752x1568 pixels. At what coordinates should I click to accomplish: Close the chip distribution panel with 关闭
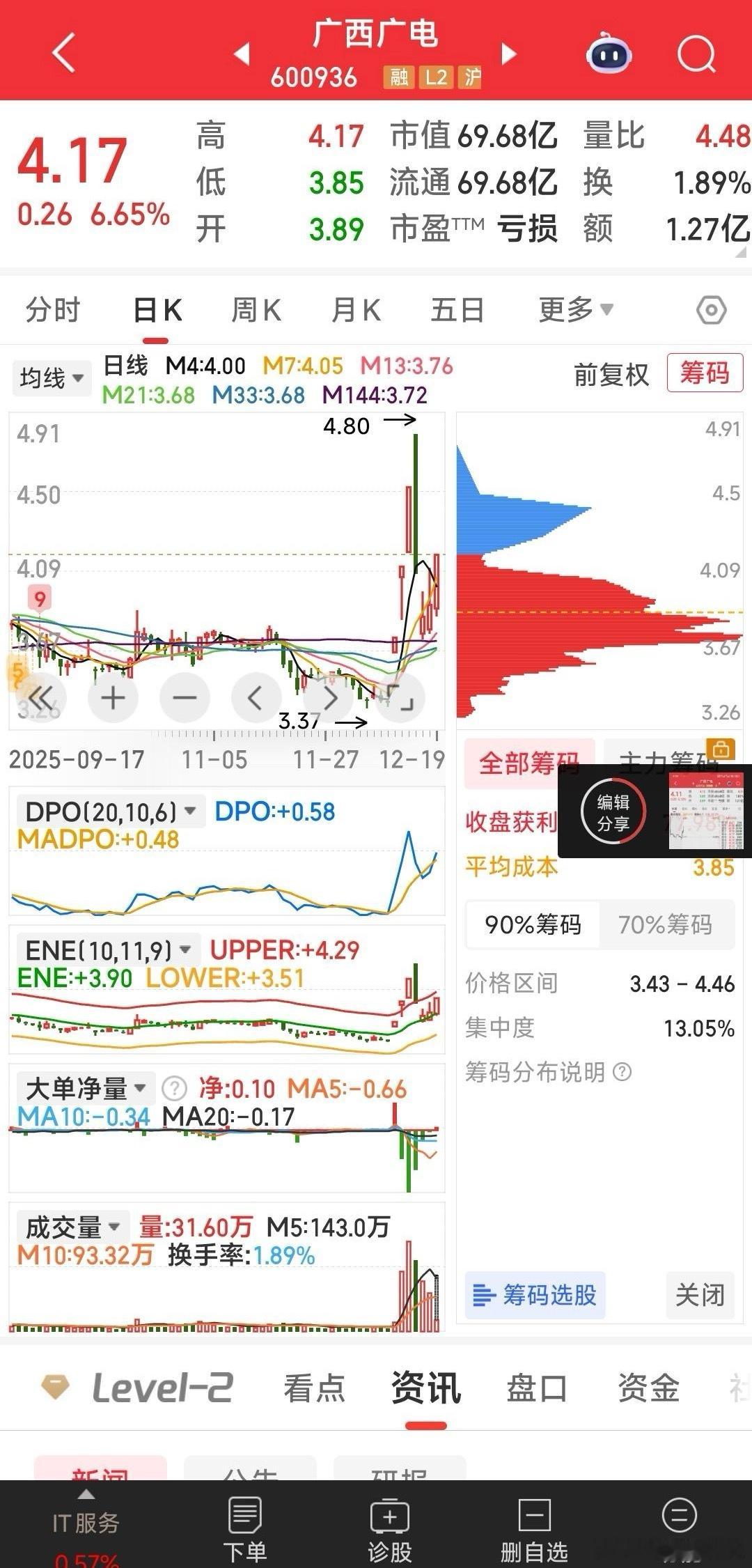coord(700,1295)
